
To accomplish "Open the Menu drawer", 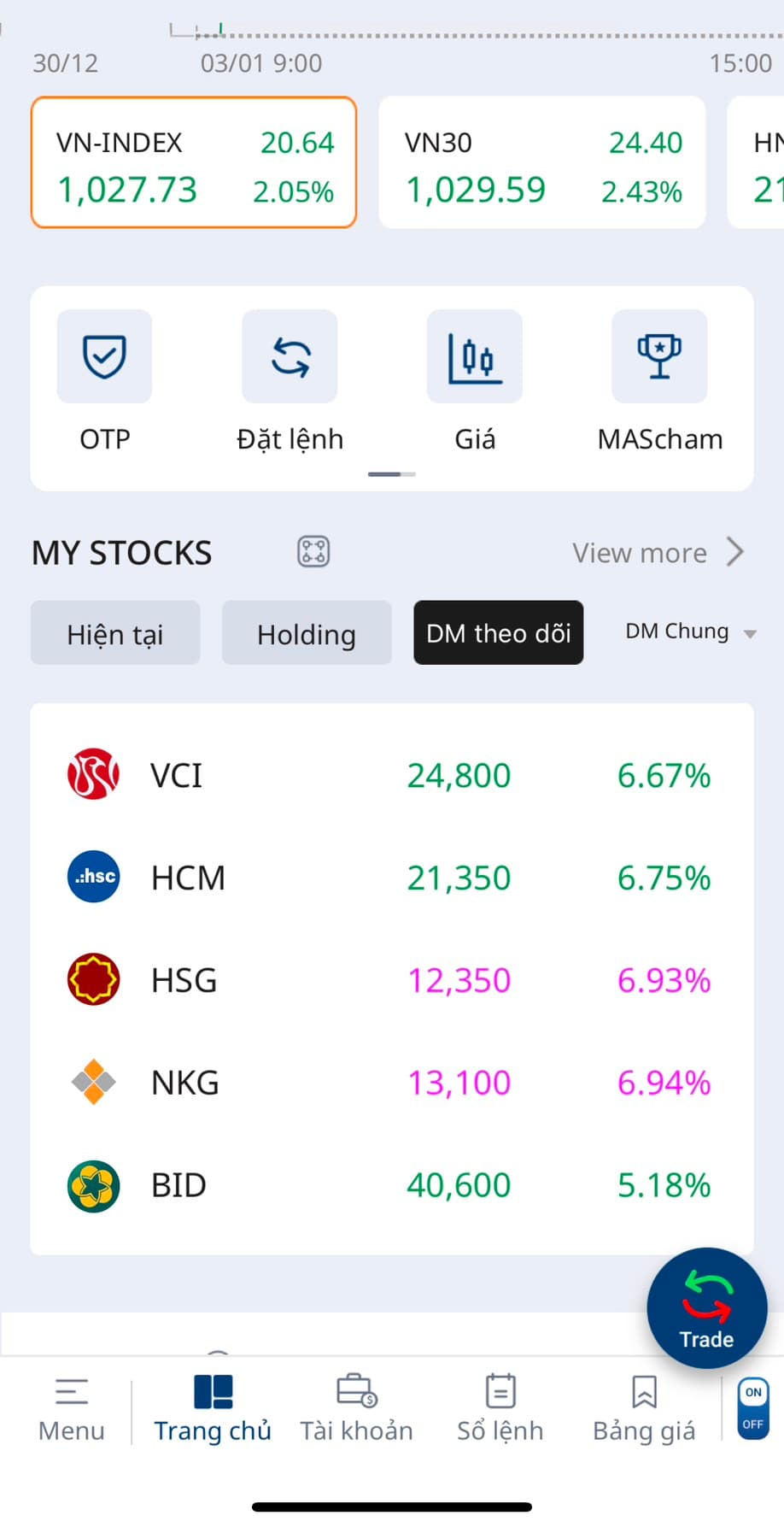I will coord(72,1408).
